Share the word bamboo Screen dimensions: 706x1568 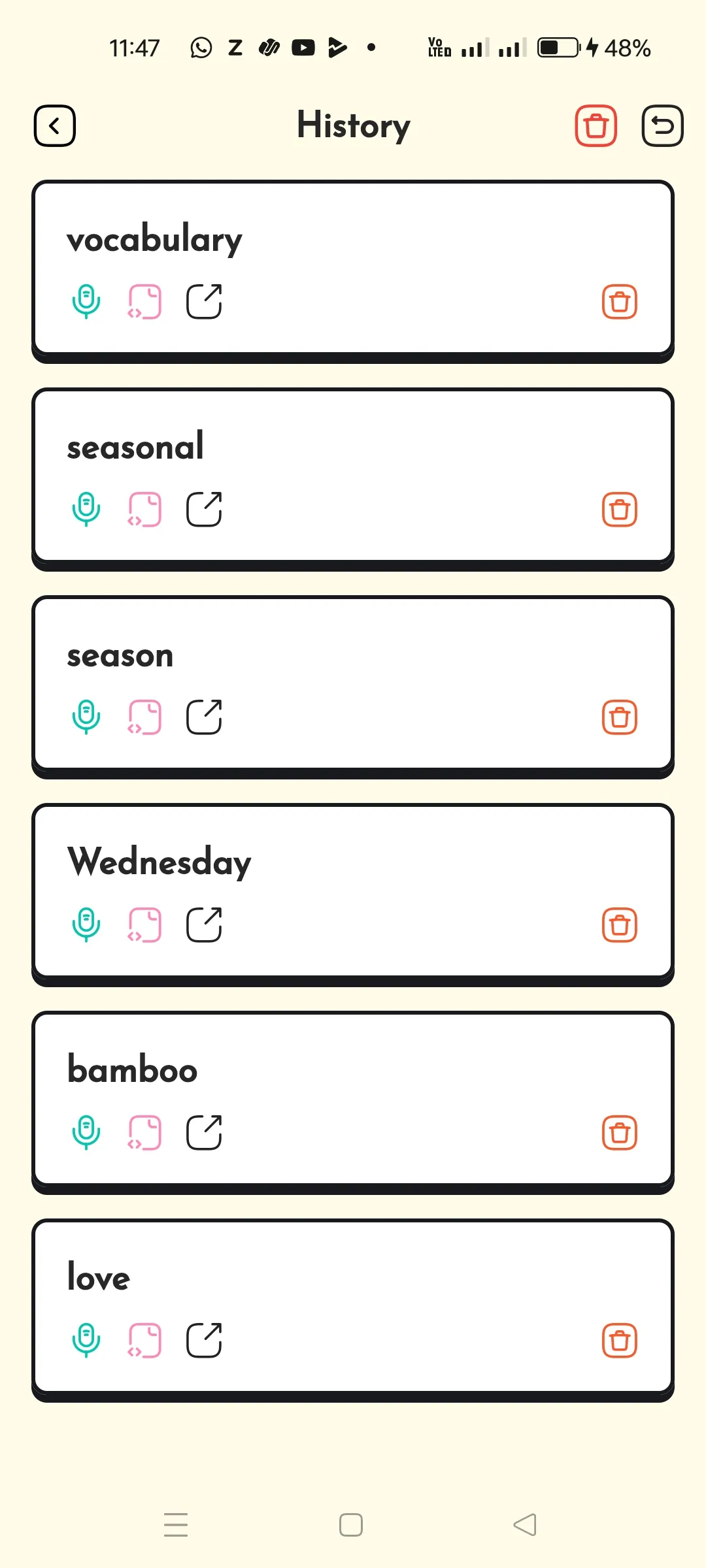click(204, 1132)
